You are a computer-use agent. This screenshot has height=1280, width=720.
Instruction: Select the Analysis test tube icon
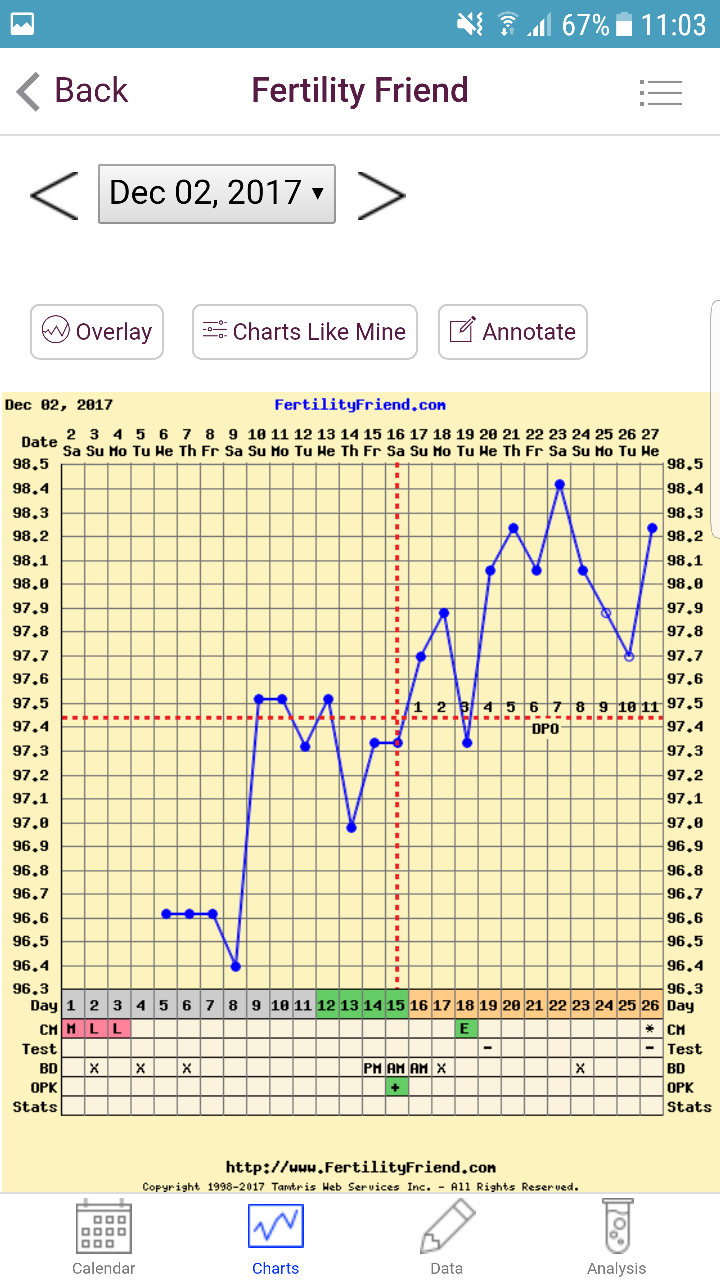tap(617, 1225)
